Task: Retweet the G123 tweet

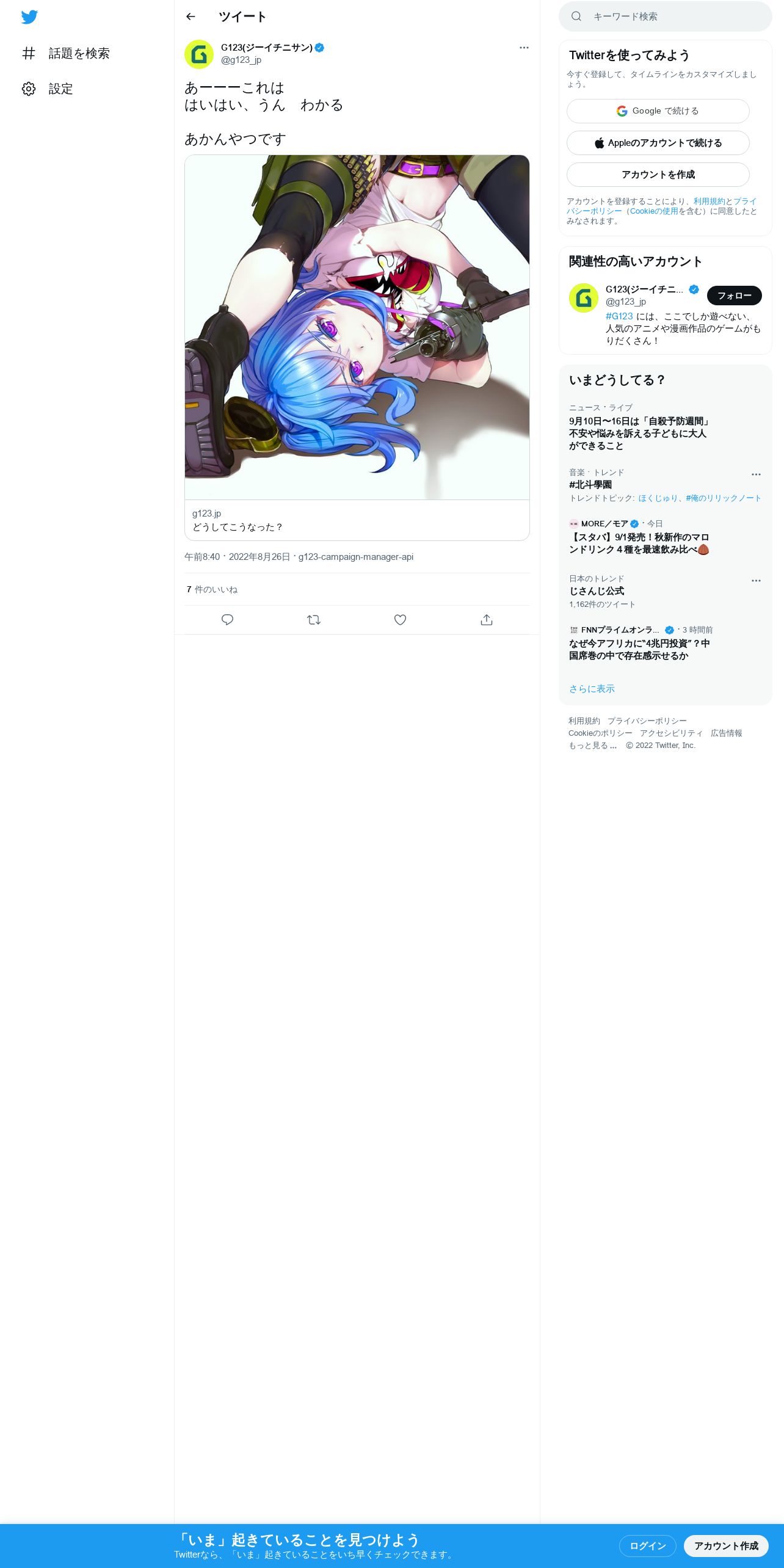Action: coord(314,620)
